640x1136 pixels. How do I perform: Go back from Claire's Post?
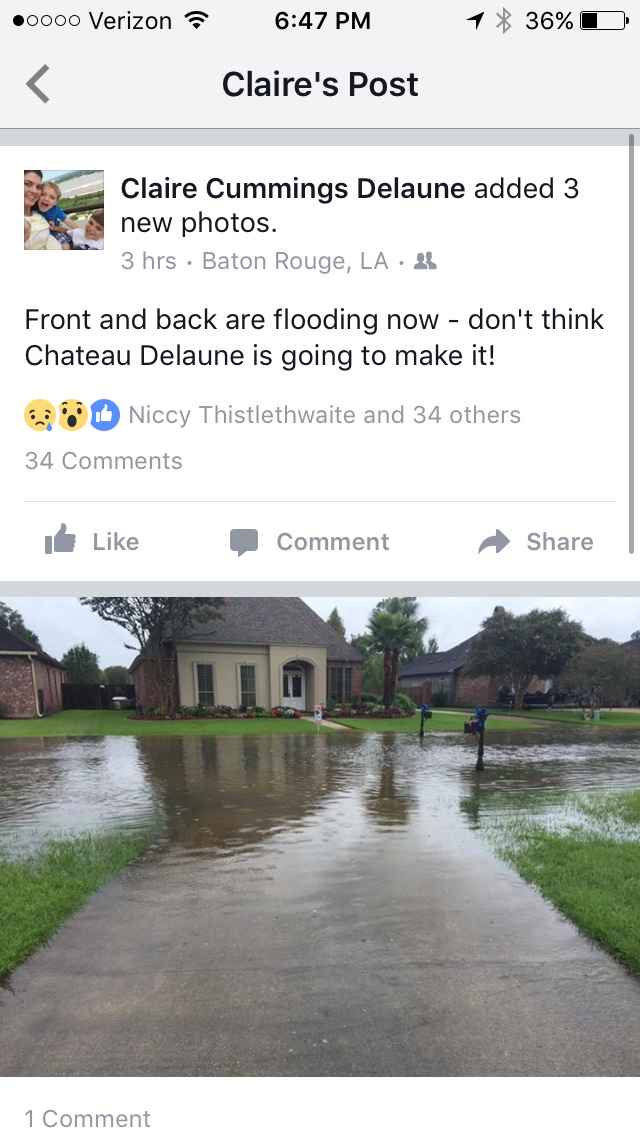(38, 84)
